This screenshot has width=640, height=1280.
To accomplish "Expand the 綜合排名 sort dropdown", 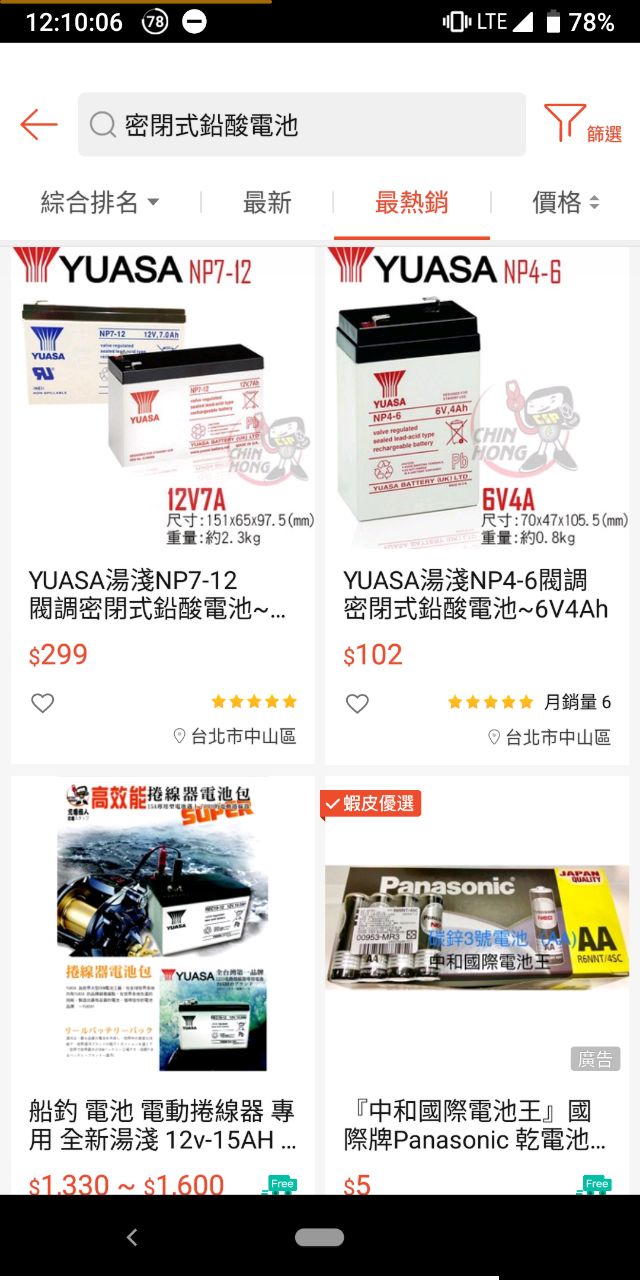I will click(x=100, y=203).
